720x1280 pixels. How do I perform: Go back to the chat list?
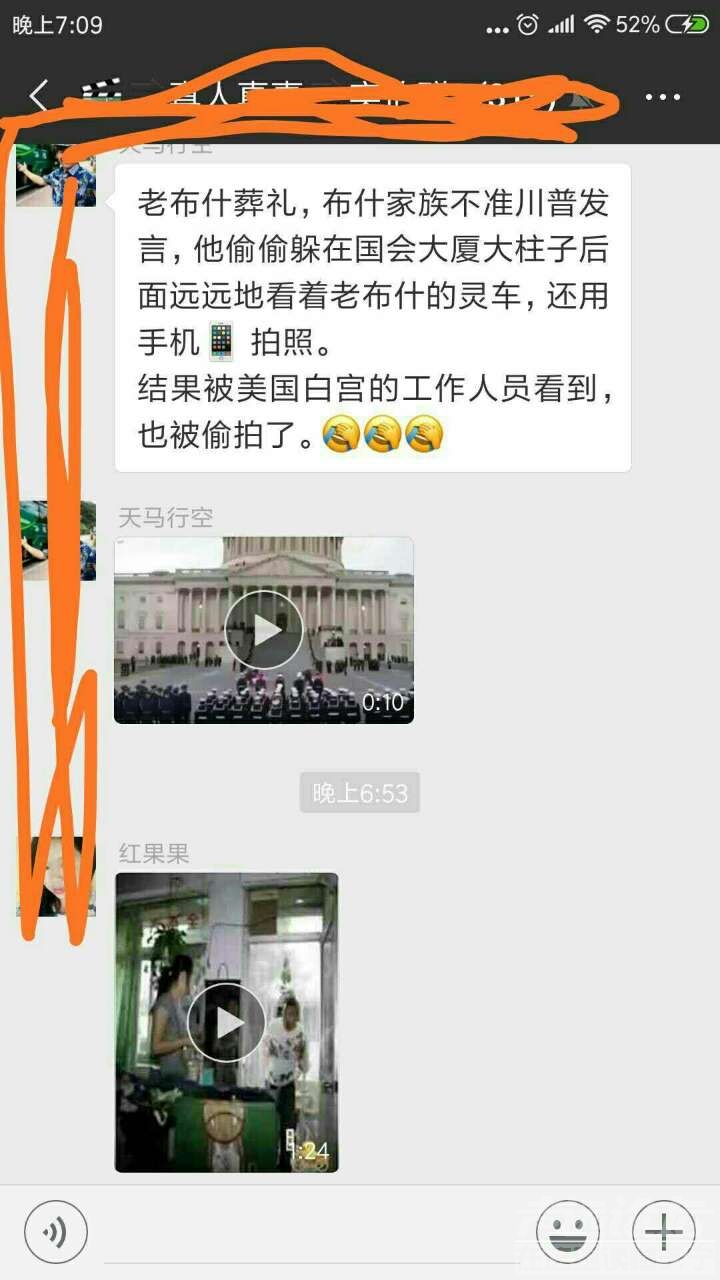tap(38, 97)
